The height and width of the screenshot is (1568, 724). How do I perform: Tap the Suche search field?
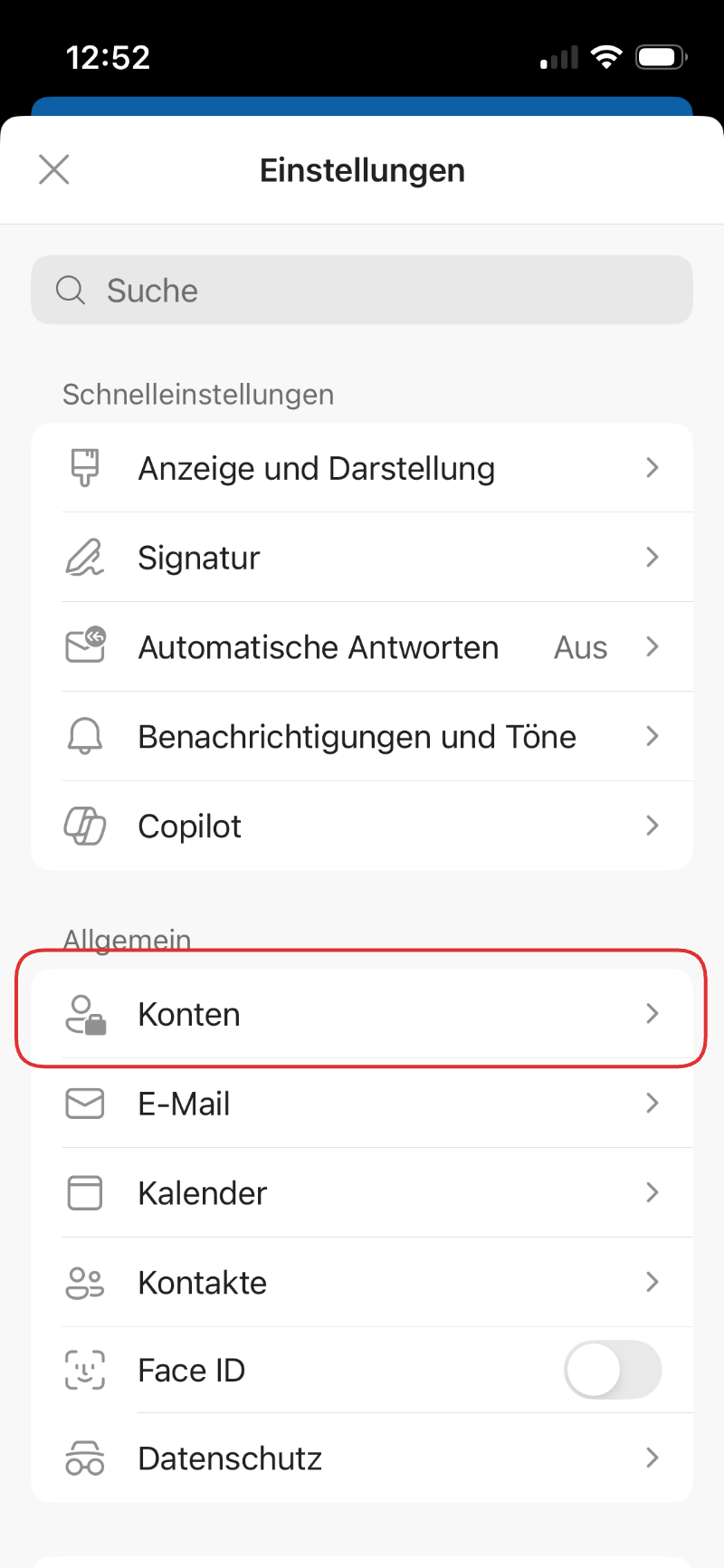pyautogui.click(x=362, y=291)
